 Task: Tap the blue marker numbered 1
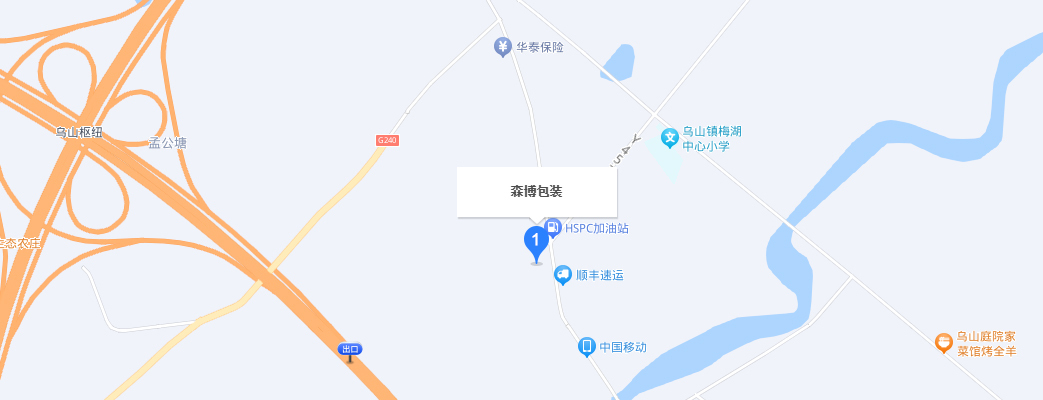(536, 242)
